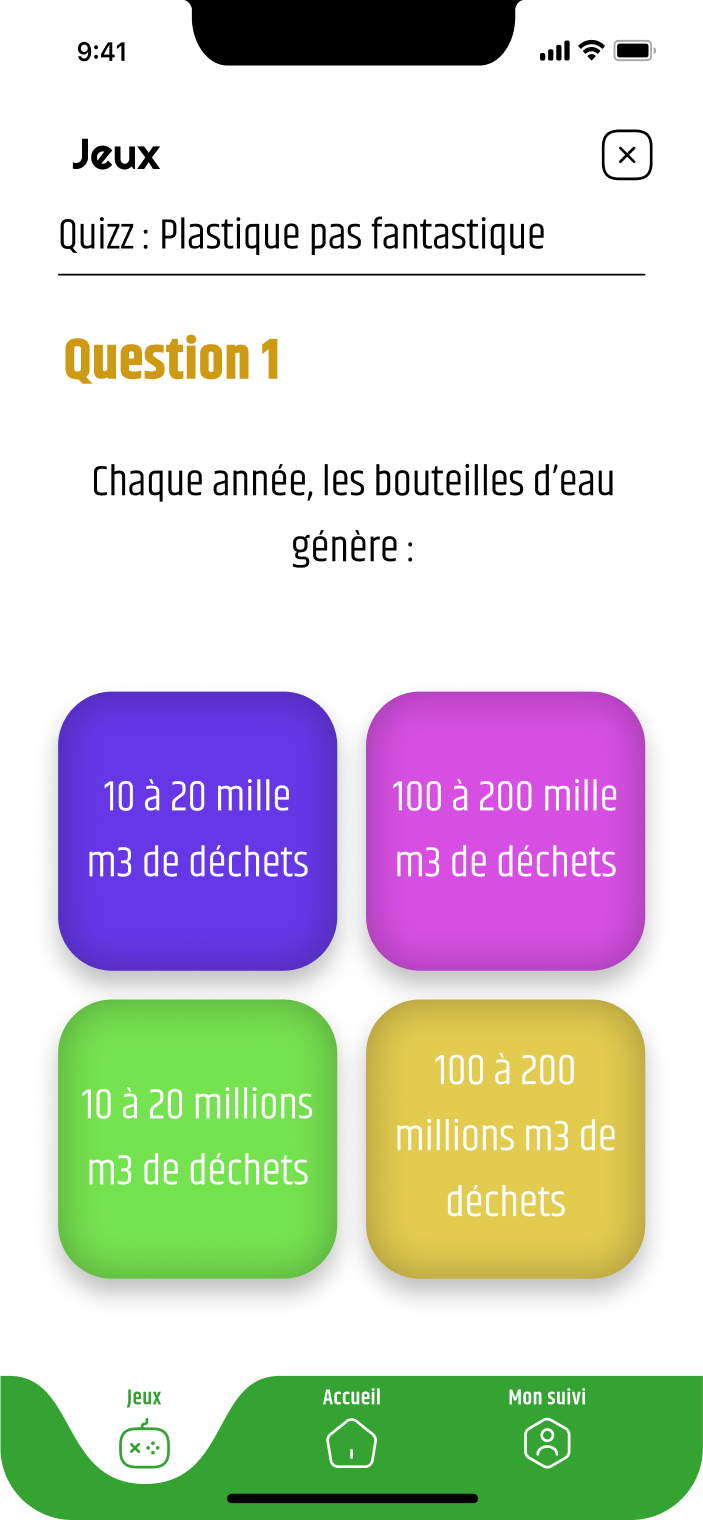Switch to the Accueil tab

[x=352, y=1432]
